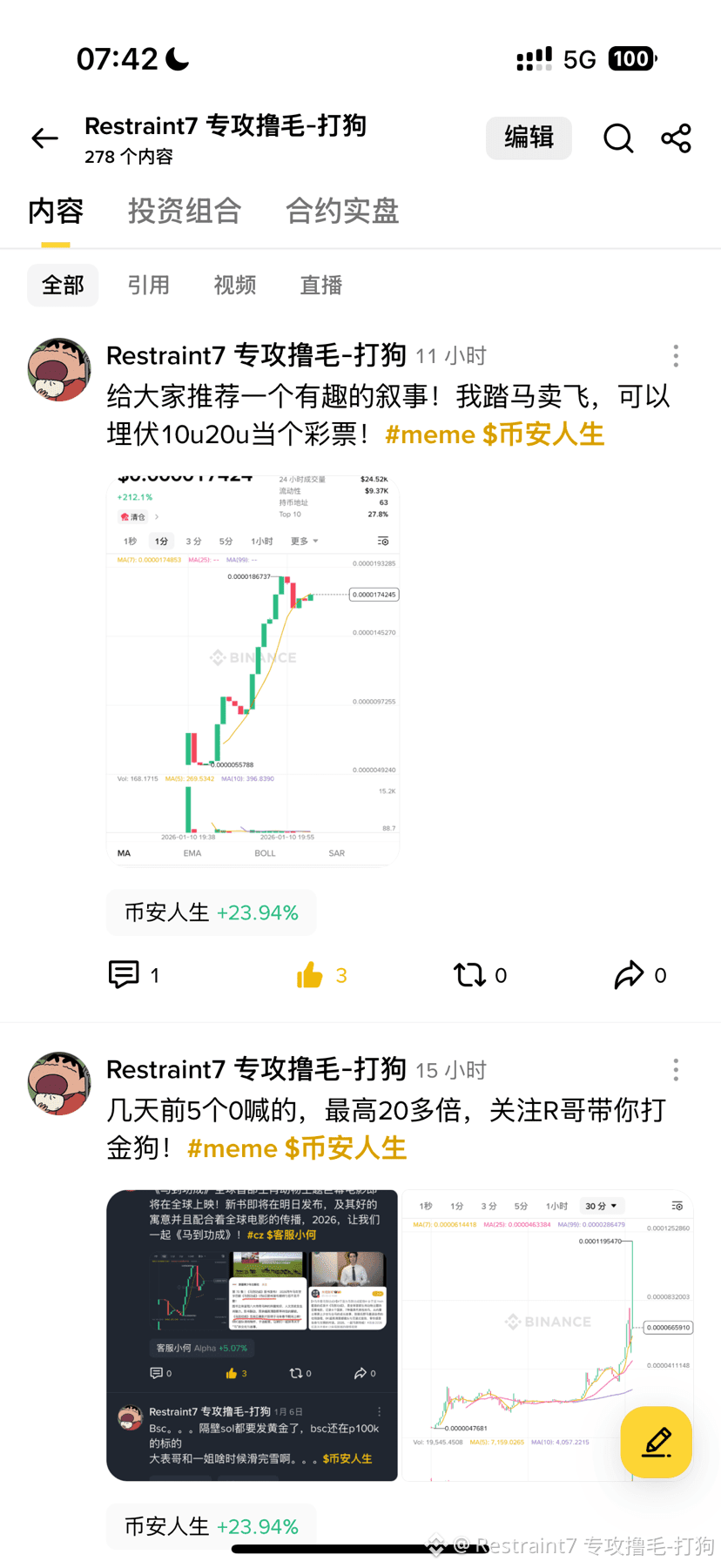Switch to the 投资组合 tab
Viewport: 721px width, 1568px height.
tap(185, 211)
